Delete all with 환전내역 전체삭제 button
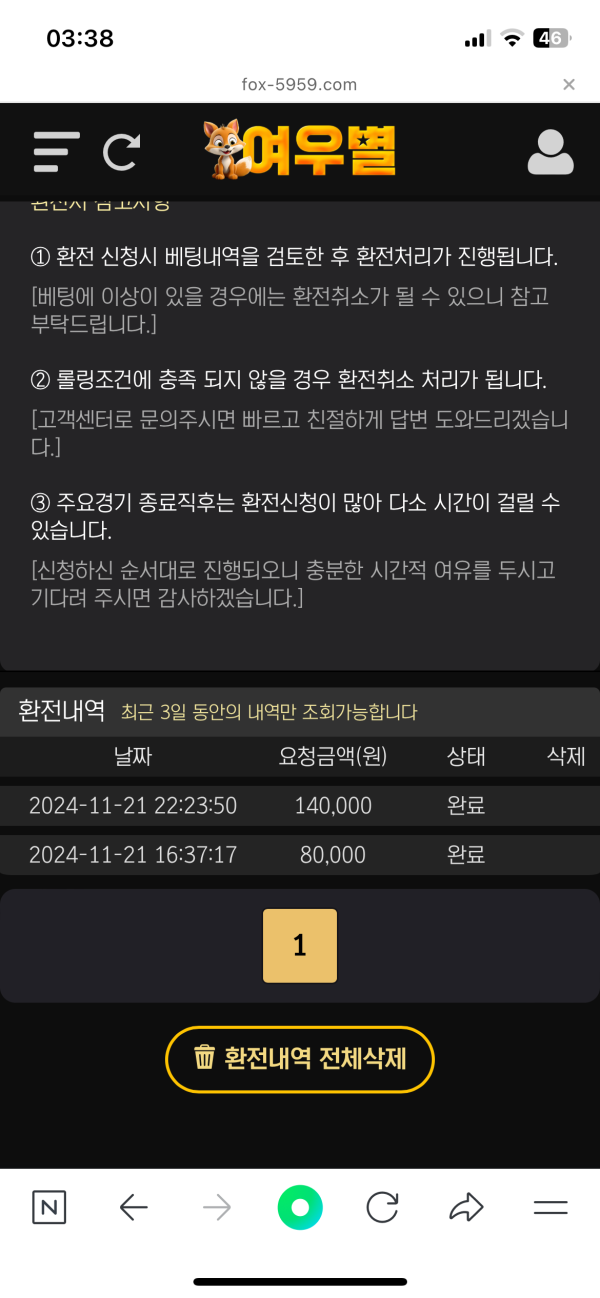Screen dimensions: 600x1298 (300, 1059)
